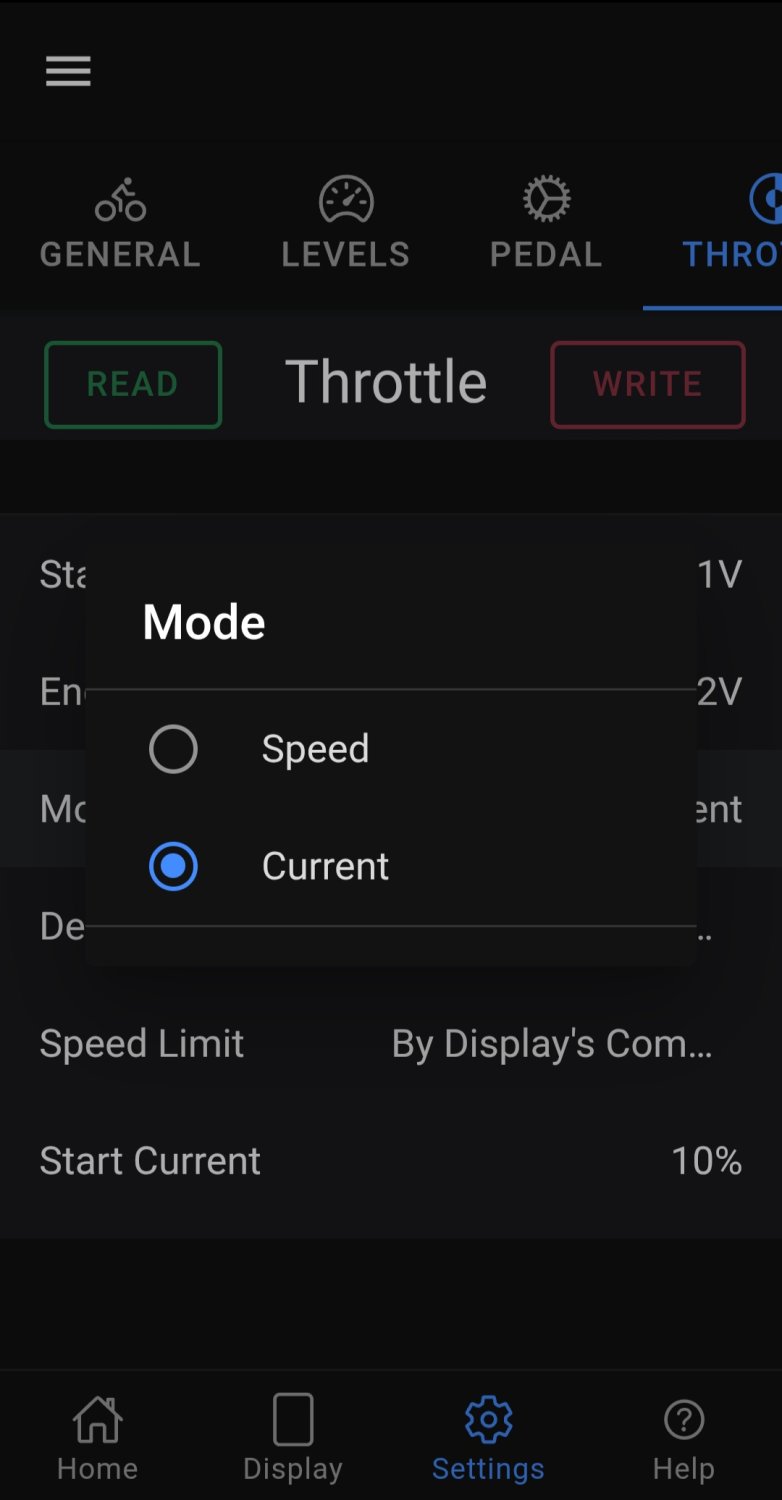The height and width of the screenshot is (1500, 782).
Task: Tap the WRITE button
Action: (647, 384)
